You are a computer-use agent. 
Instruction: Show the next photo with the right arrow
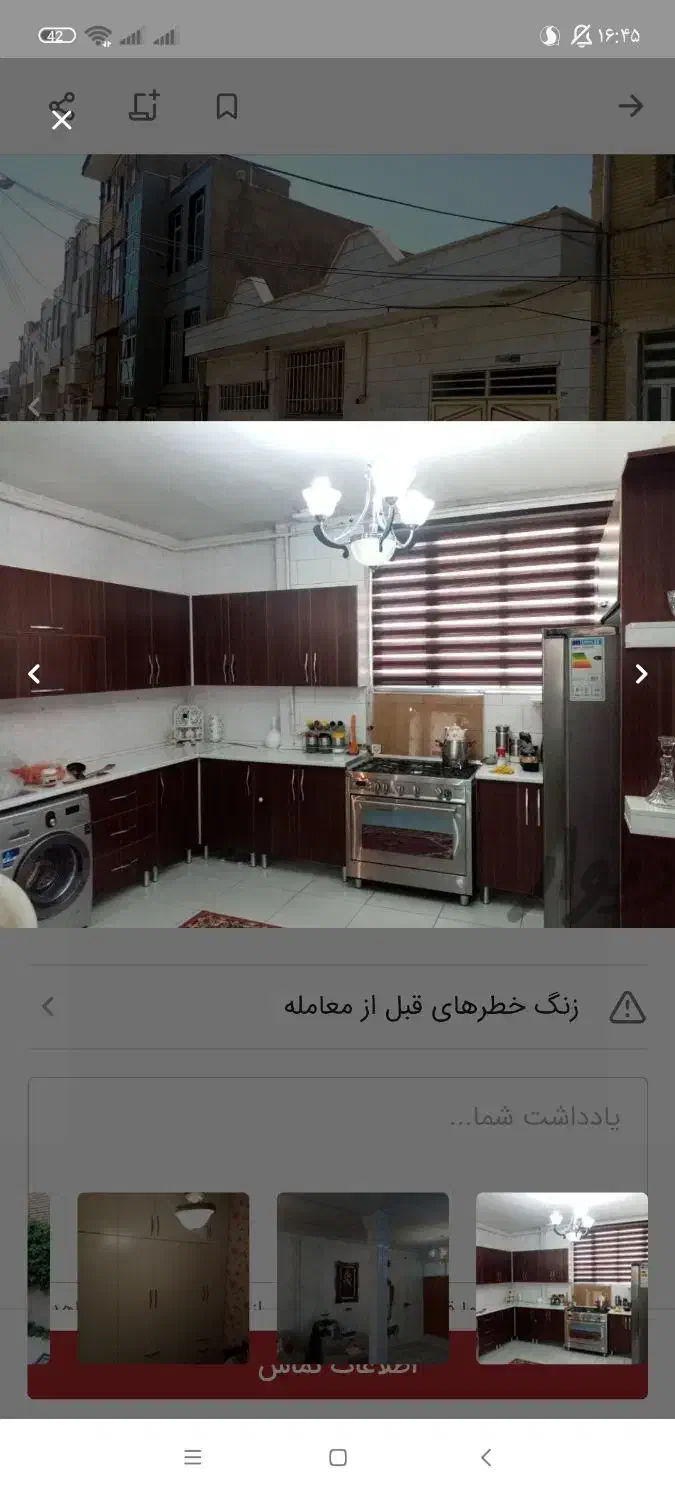pyautogui.click(x=641, y=674)
